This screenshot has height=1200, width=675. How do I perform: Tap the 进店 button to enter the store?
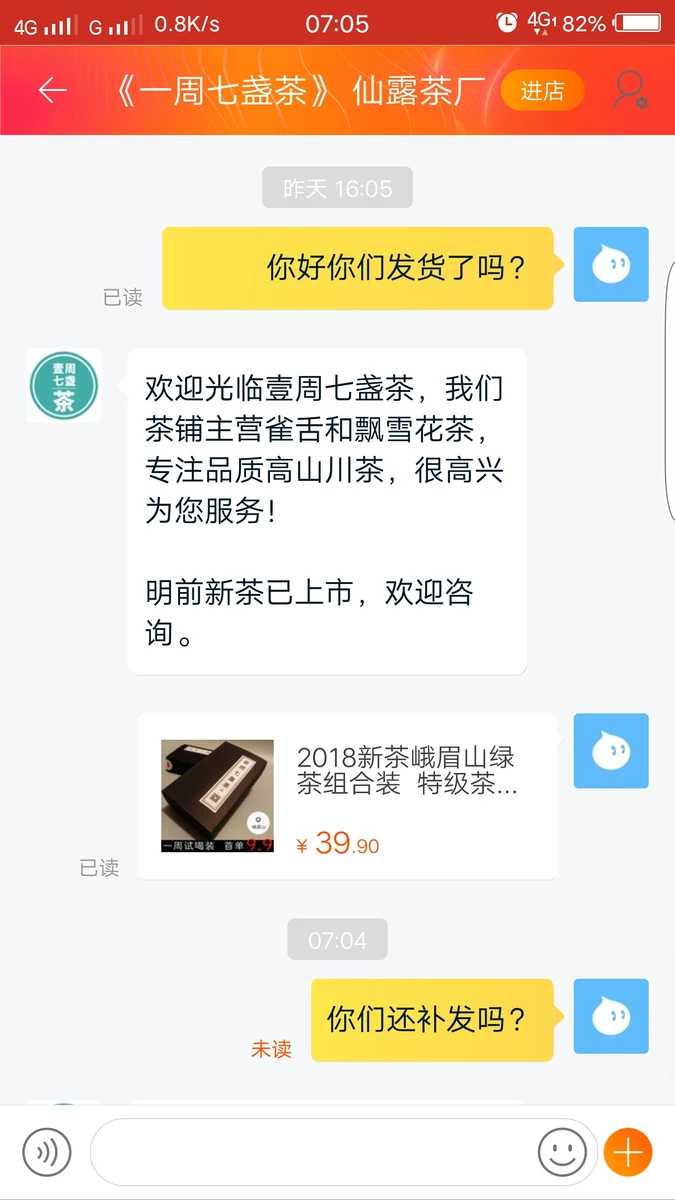(542, 91)
